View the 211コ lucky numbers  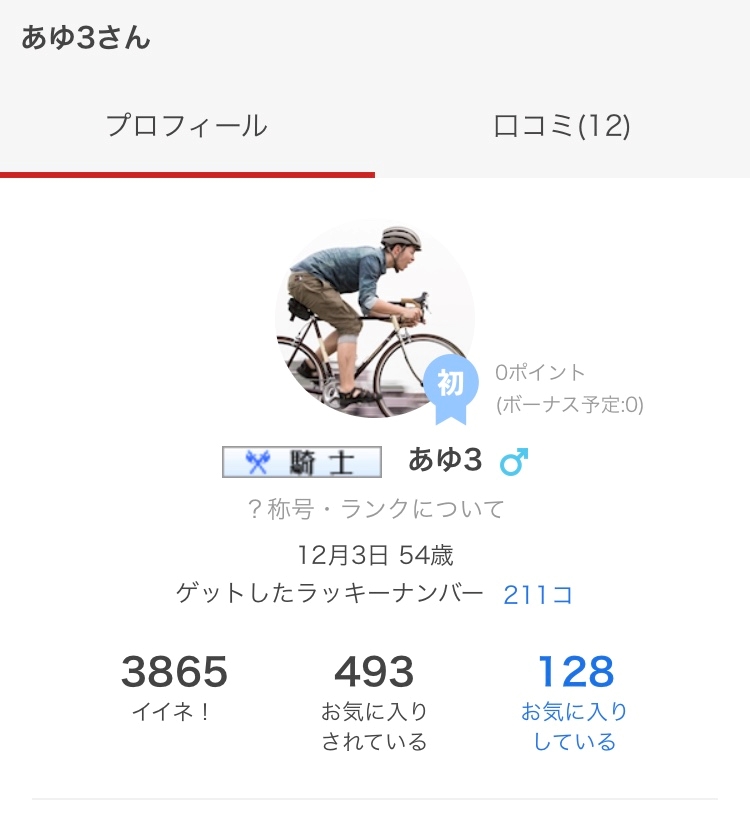(x=537, y=594)
